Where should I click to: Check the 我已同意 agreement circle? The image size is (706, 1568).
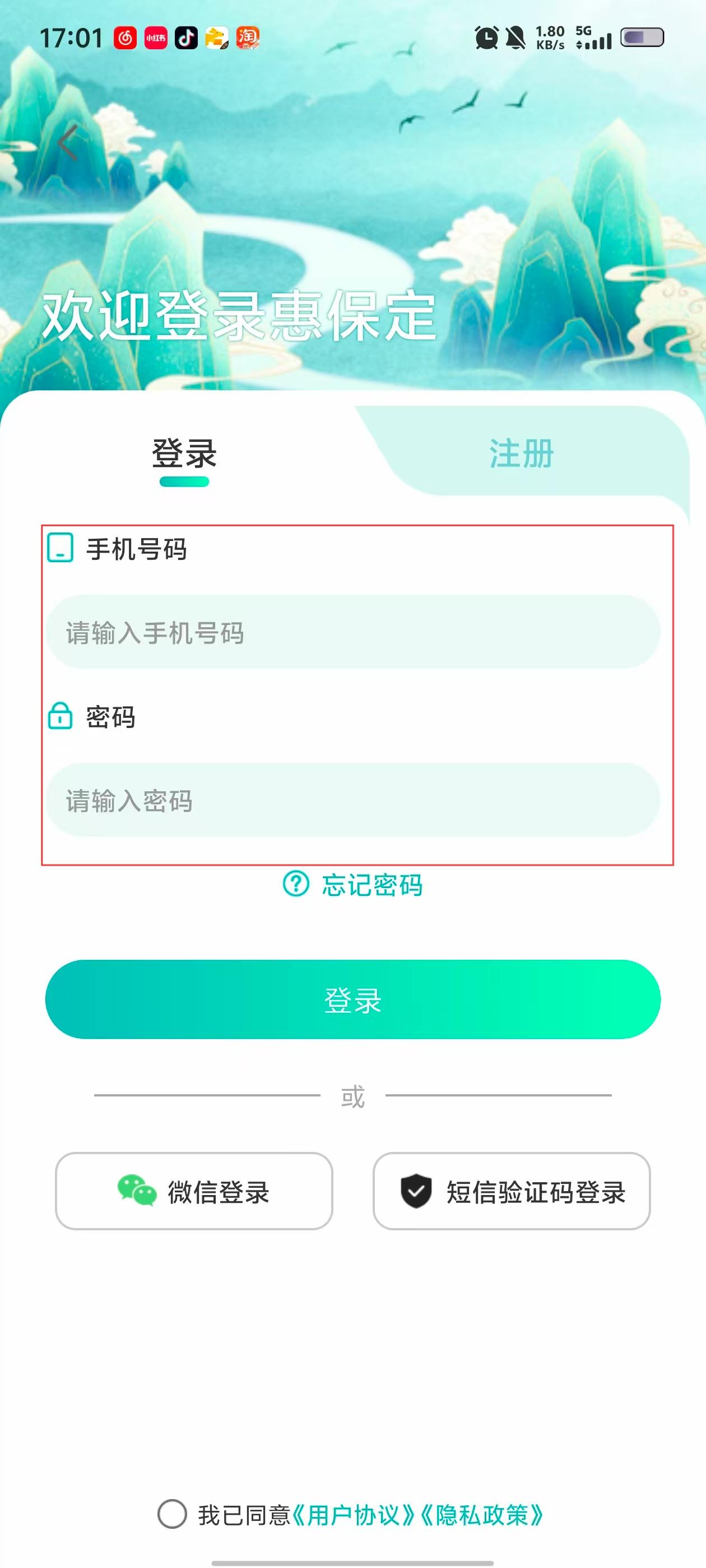tap(173, 1514)
